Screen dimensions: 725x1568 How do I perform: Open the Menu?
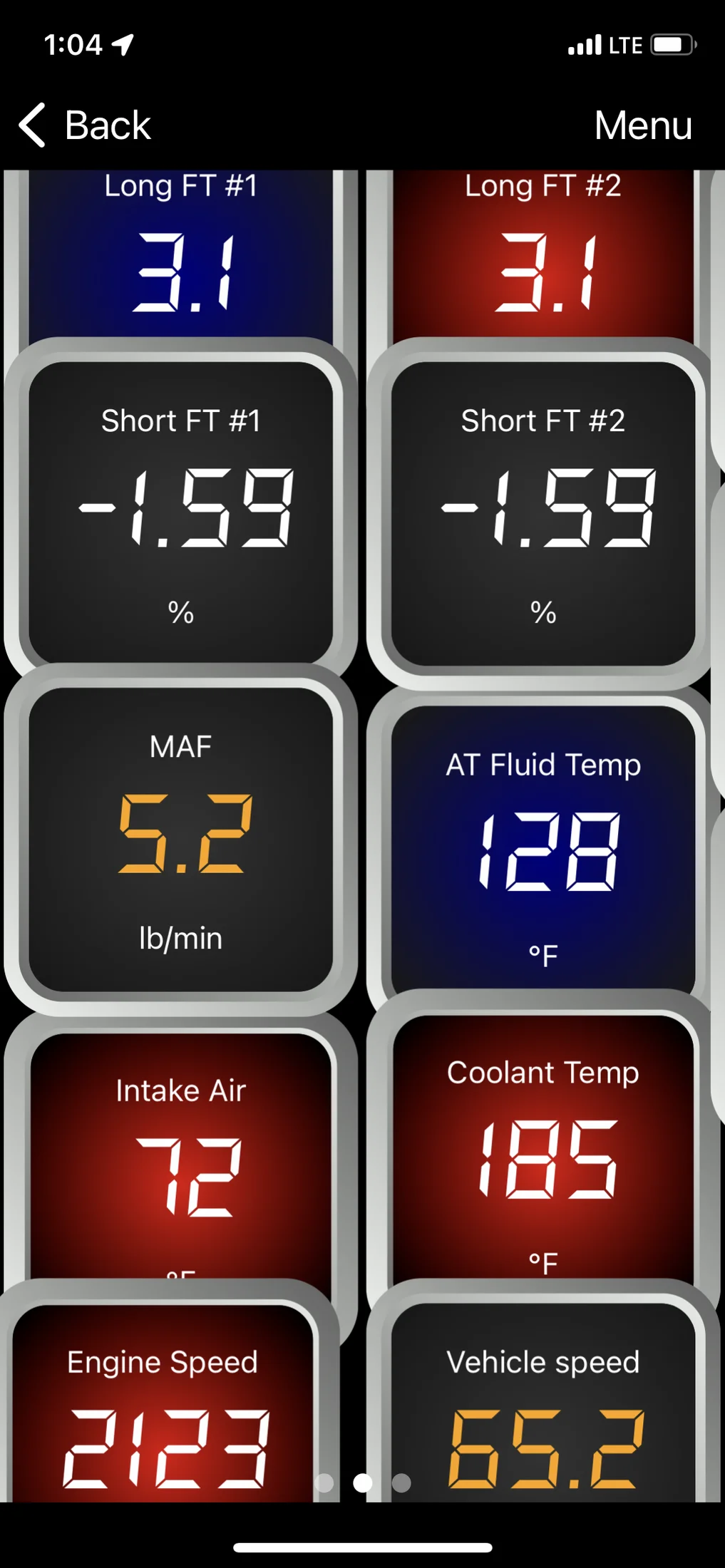pyautogui.click(x=643, y=125)
